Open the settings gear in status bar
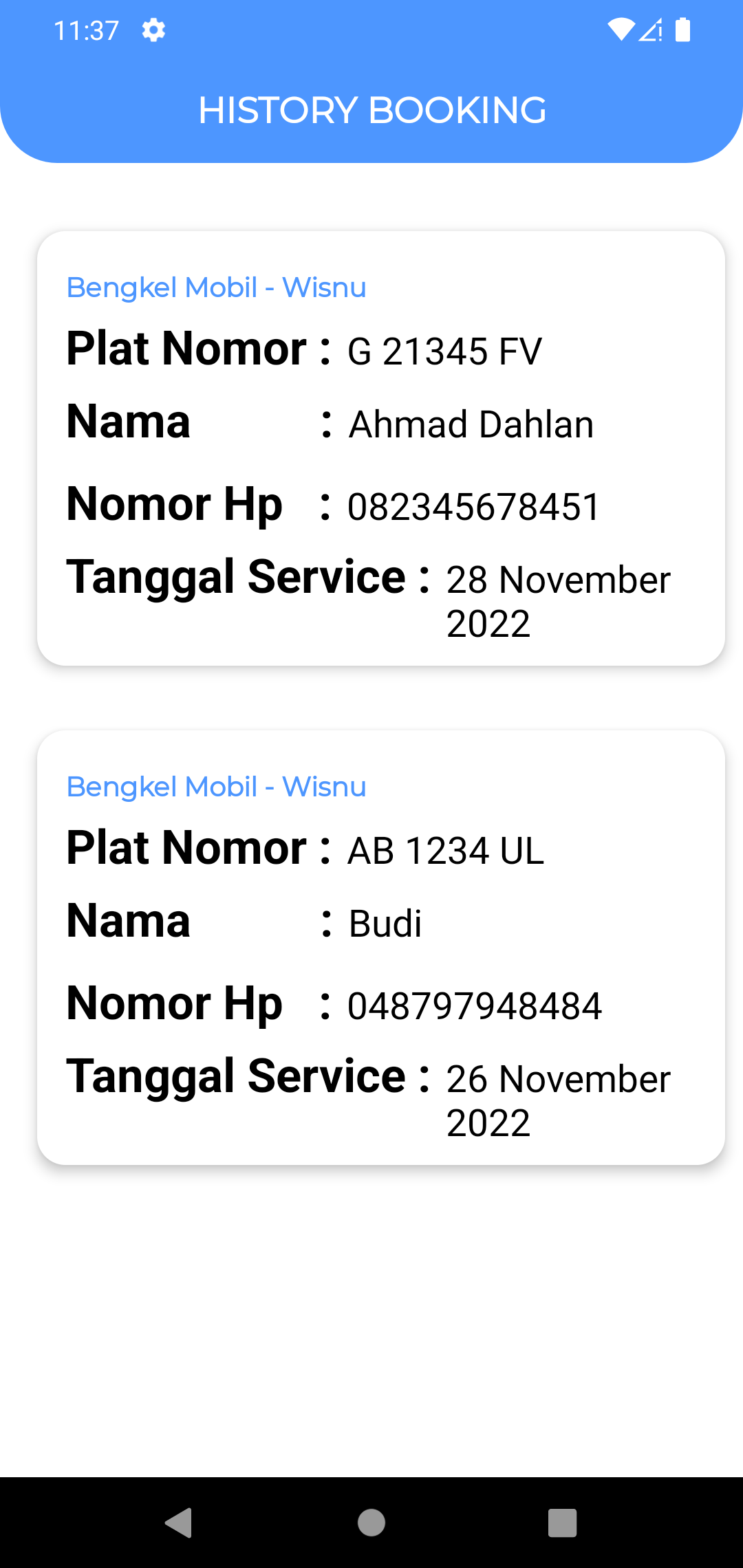The width and height of the screenshot is (743, 1568). click(x=153, y=30)
